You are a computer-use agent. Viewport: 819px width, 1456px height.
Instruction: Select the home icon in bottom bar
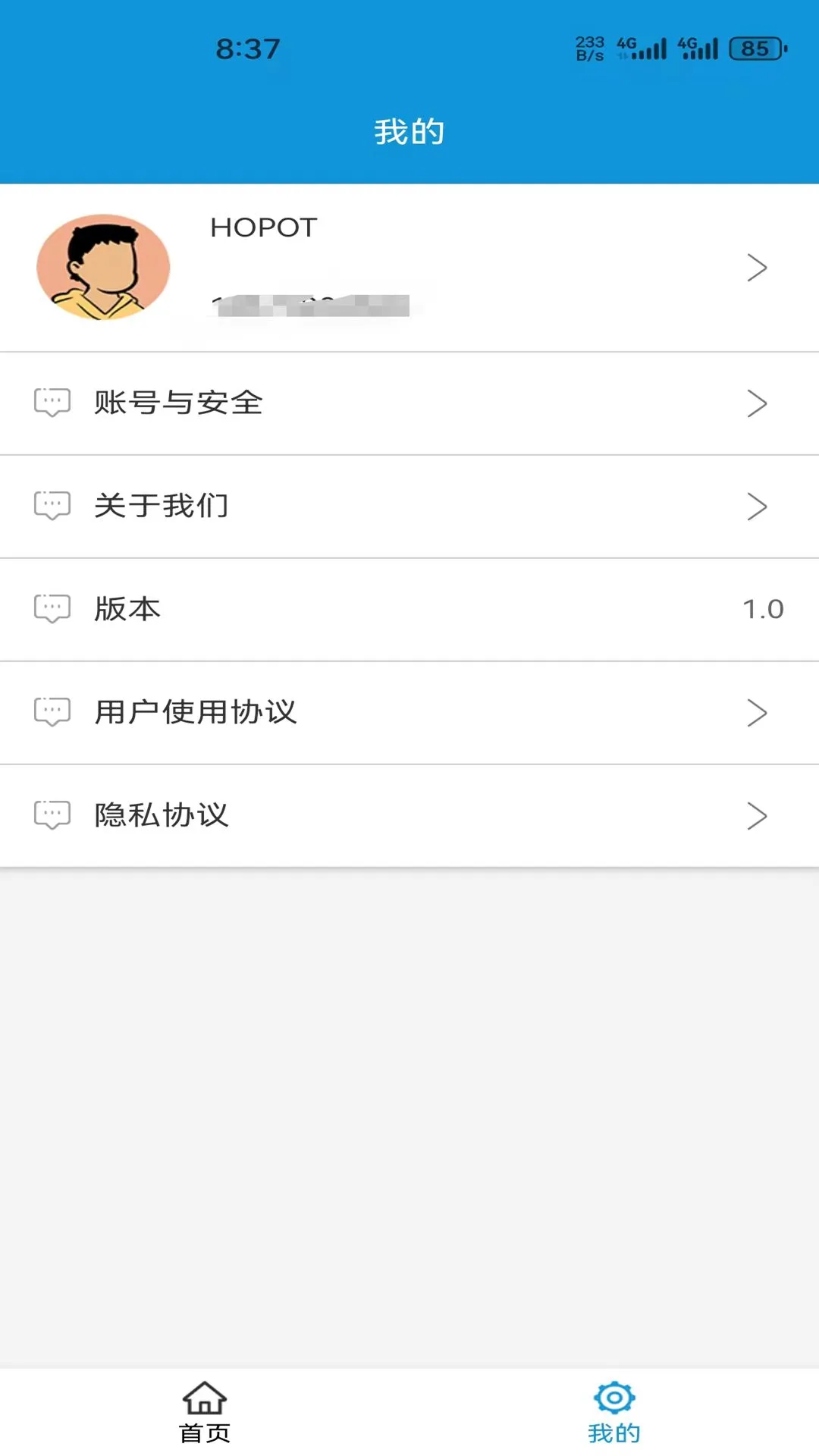205,1399
